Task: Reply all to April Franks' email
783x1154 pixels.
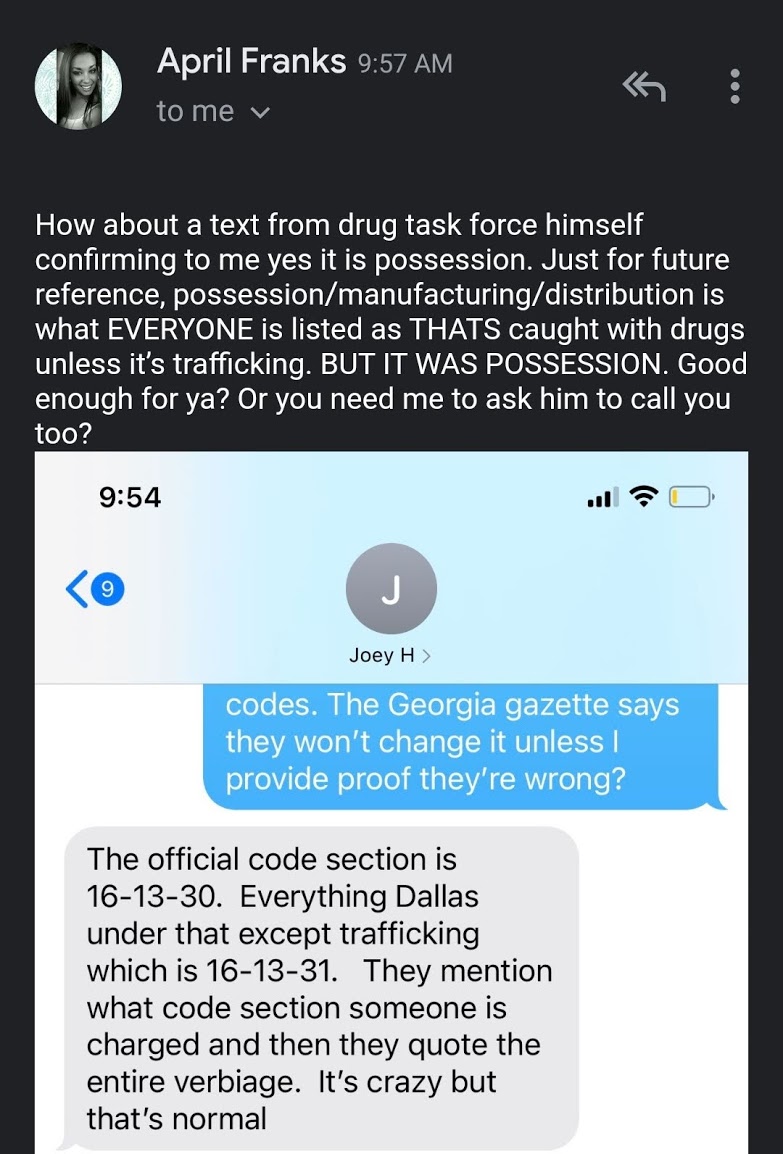Action: [x=644, y=87]
